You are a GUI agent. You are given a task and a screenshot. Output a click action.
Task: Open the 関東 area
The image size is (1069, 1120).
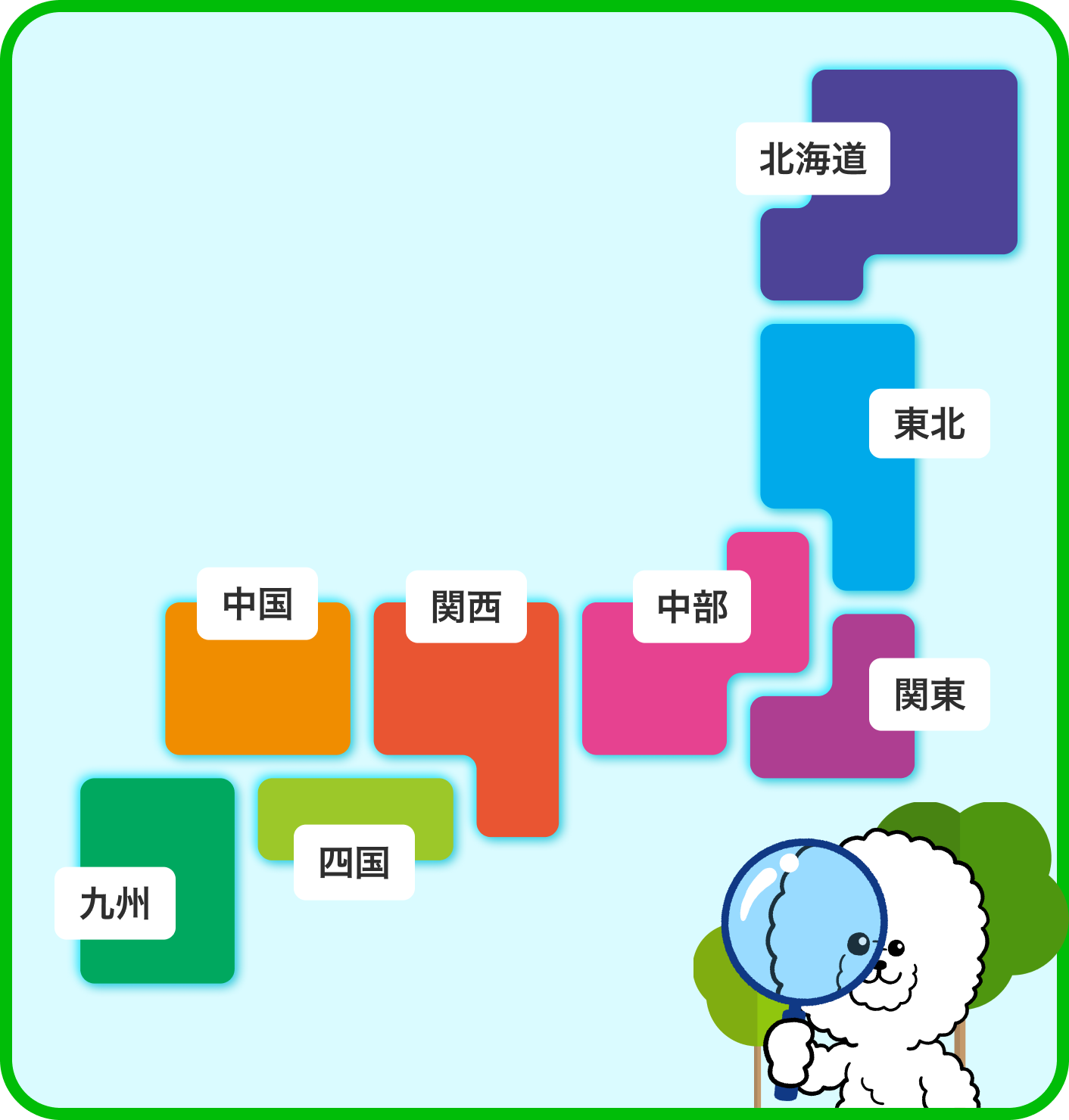(x=929, y=695)
